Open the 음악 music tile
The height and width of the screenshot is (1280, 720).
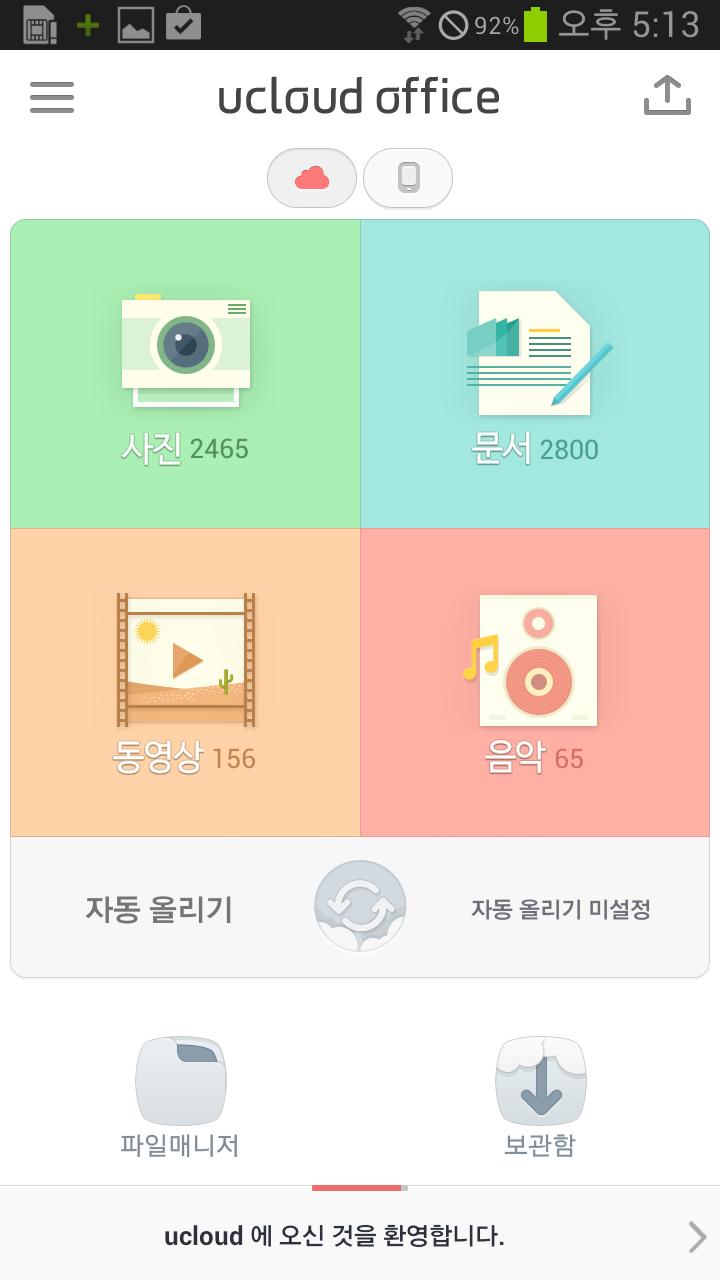tap(535, 683)
